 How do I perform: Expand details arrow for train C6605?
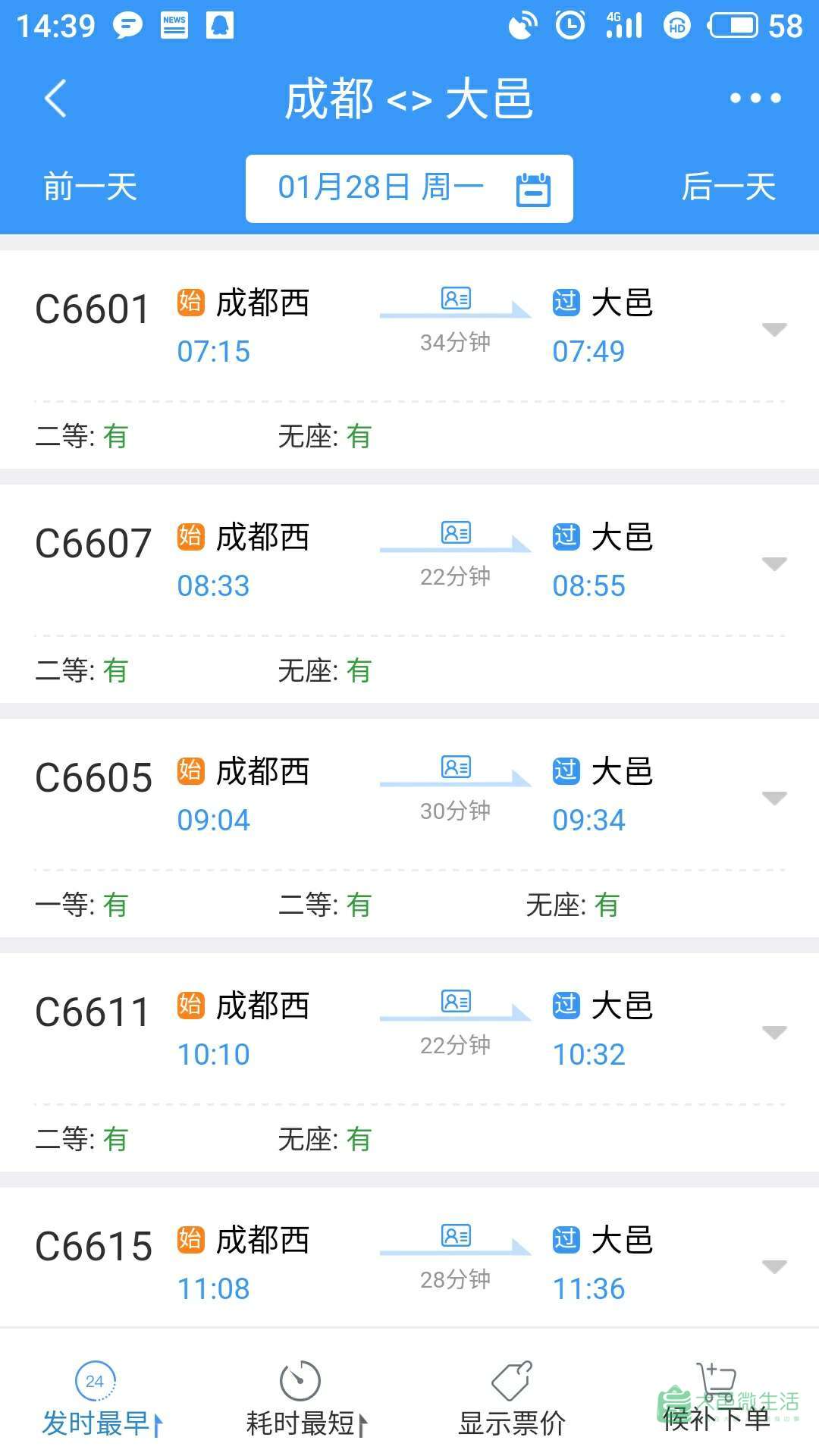(x=774, y=798)
